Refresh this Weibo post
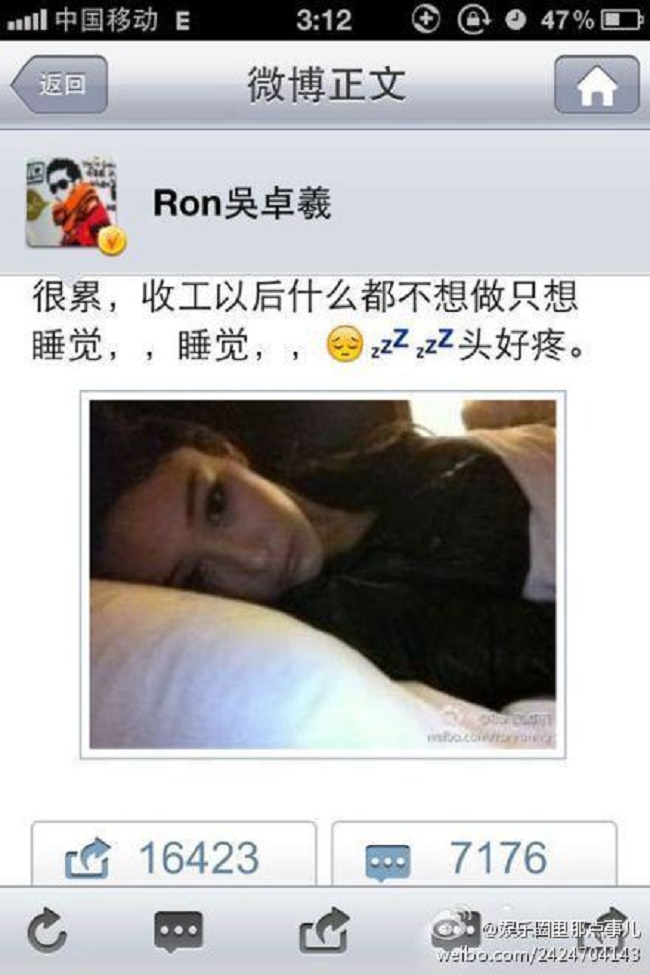Image resolution: width=650 pixels, height=975 pixels. pos(46,932)
